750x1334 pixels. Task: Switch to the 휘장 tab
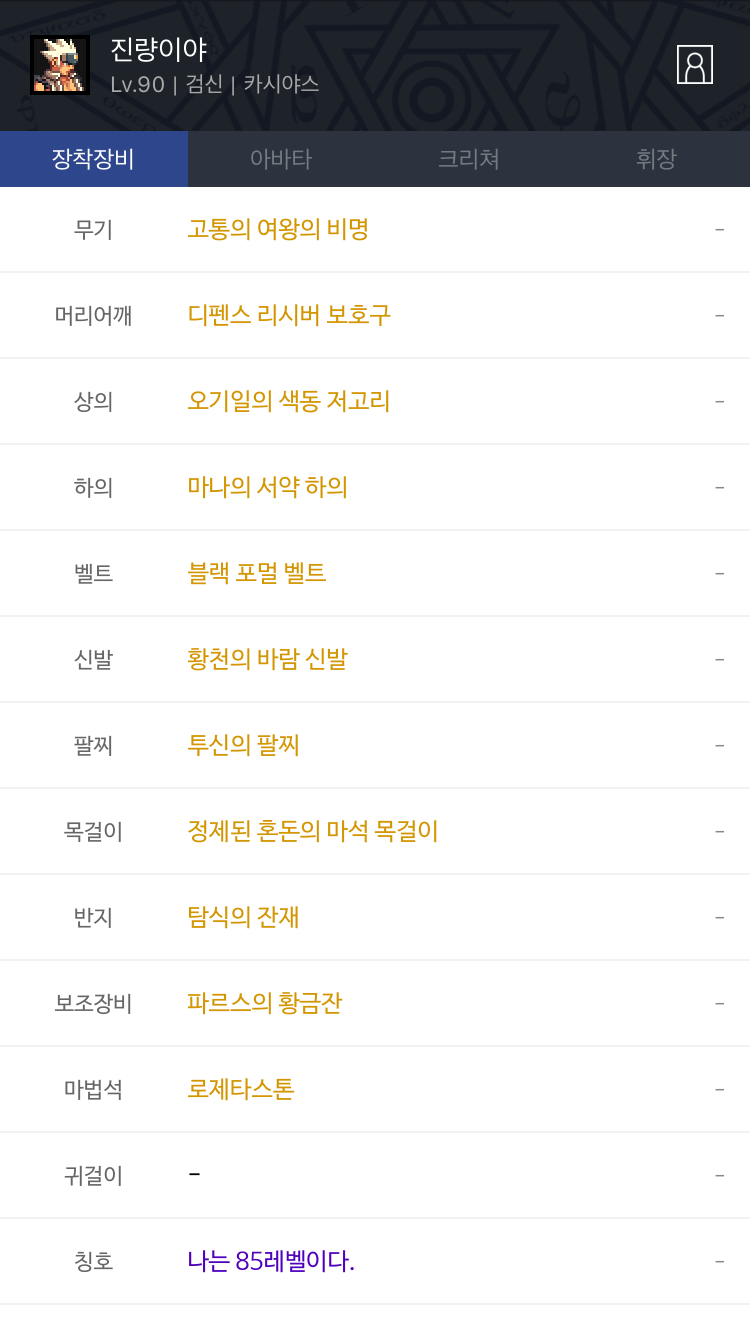[x=656, y=159]
